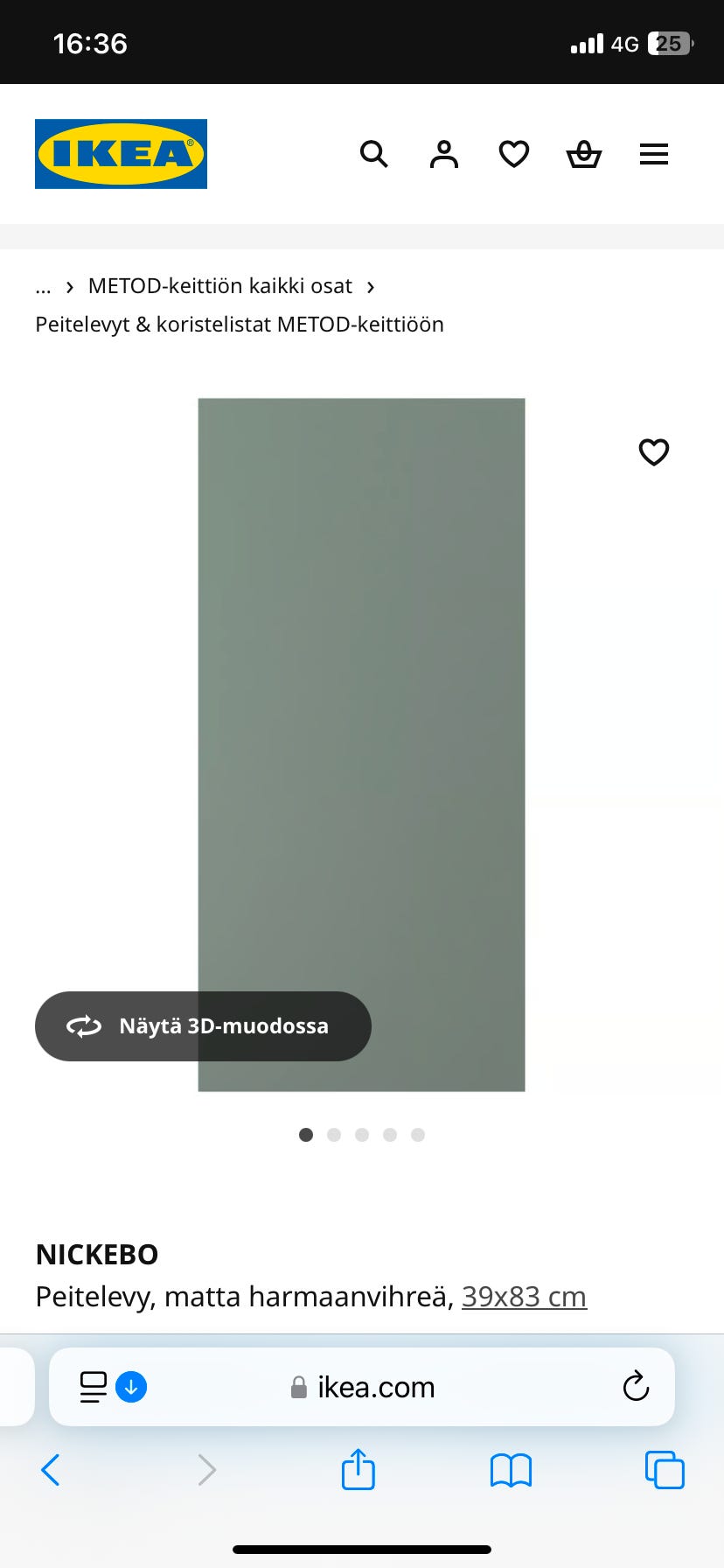Open the Safari tabs overview
The width and height of the screenshot is (724, 1568).
tap(665, 1470)
